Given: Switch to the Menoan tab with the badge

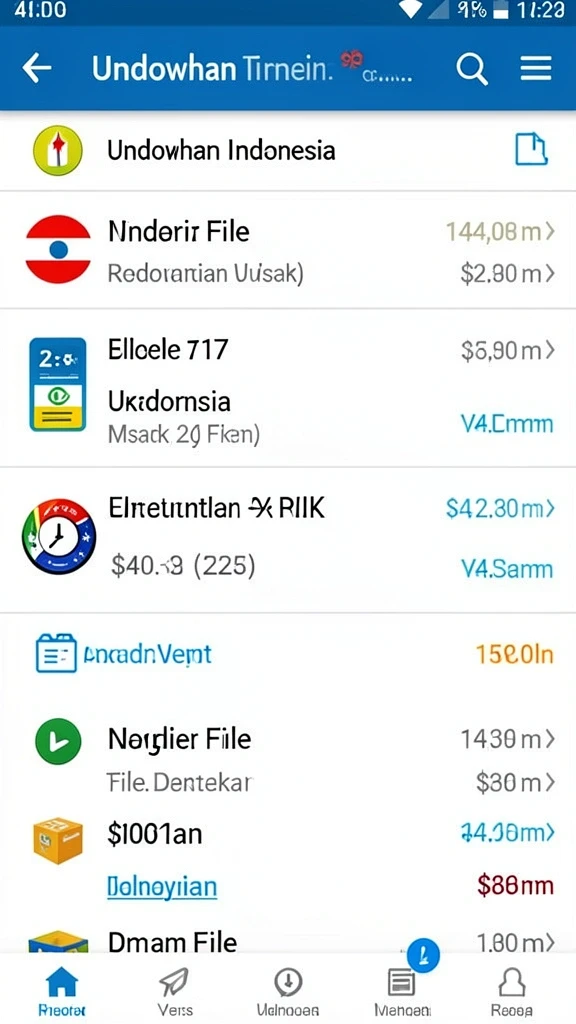Looking at the screenshot, I should pyautogui.click(x=402, y=990).
